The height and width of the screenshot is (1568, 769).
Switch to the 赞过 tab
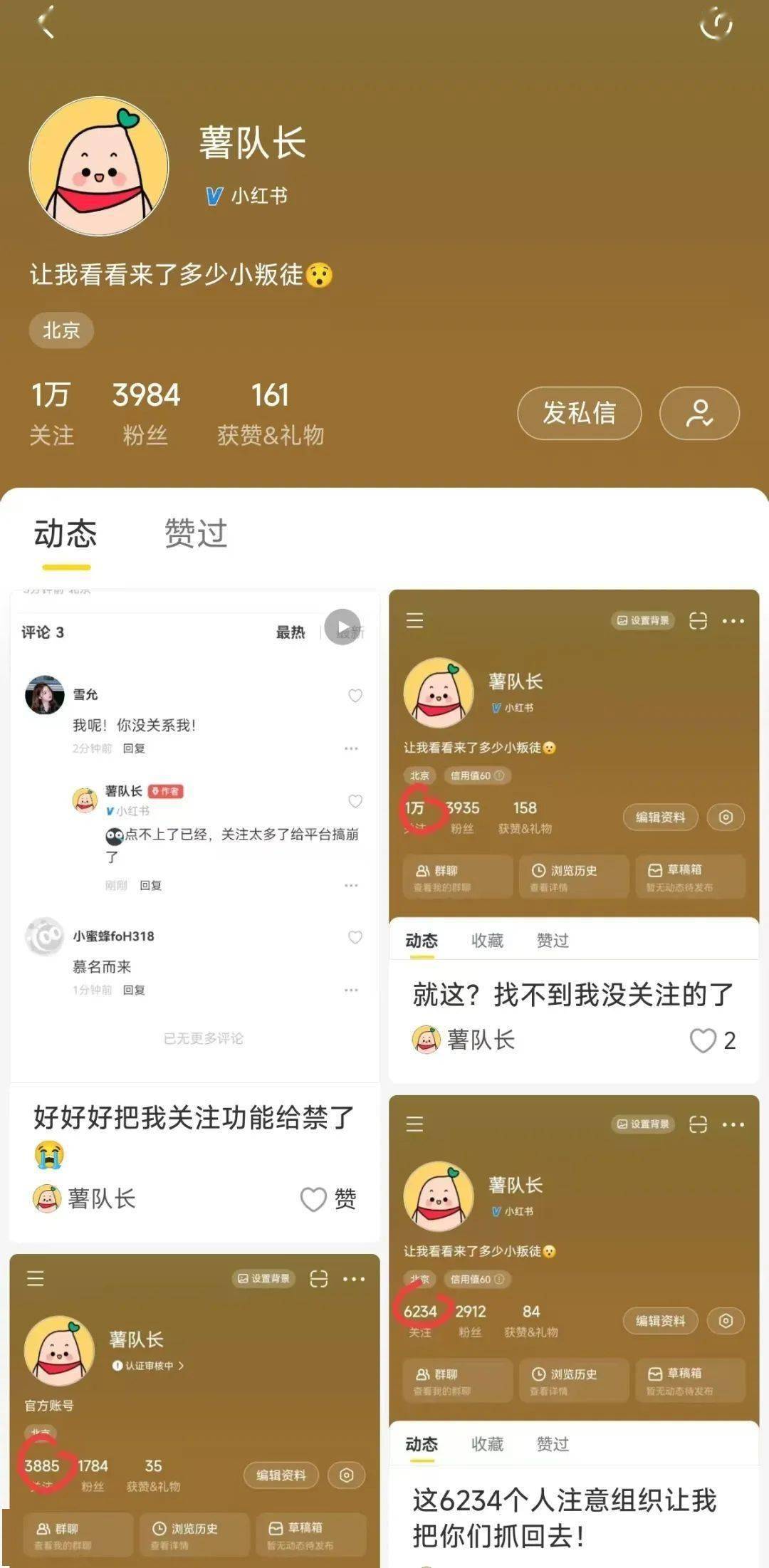click(x=196, y=534)
